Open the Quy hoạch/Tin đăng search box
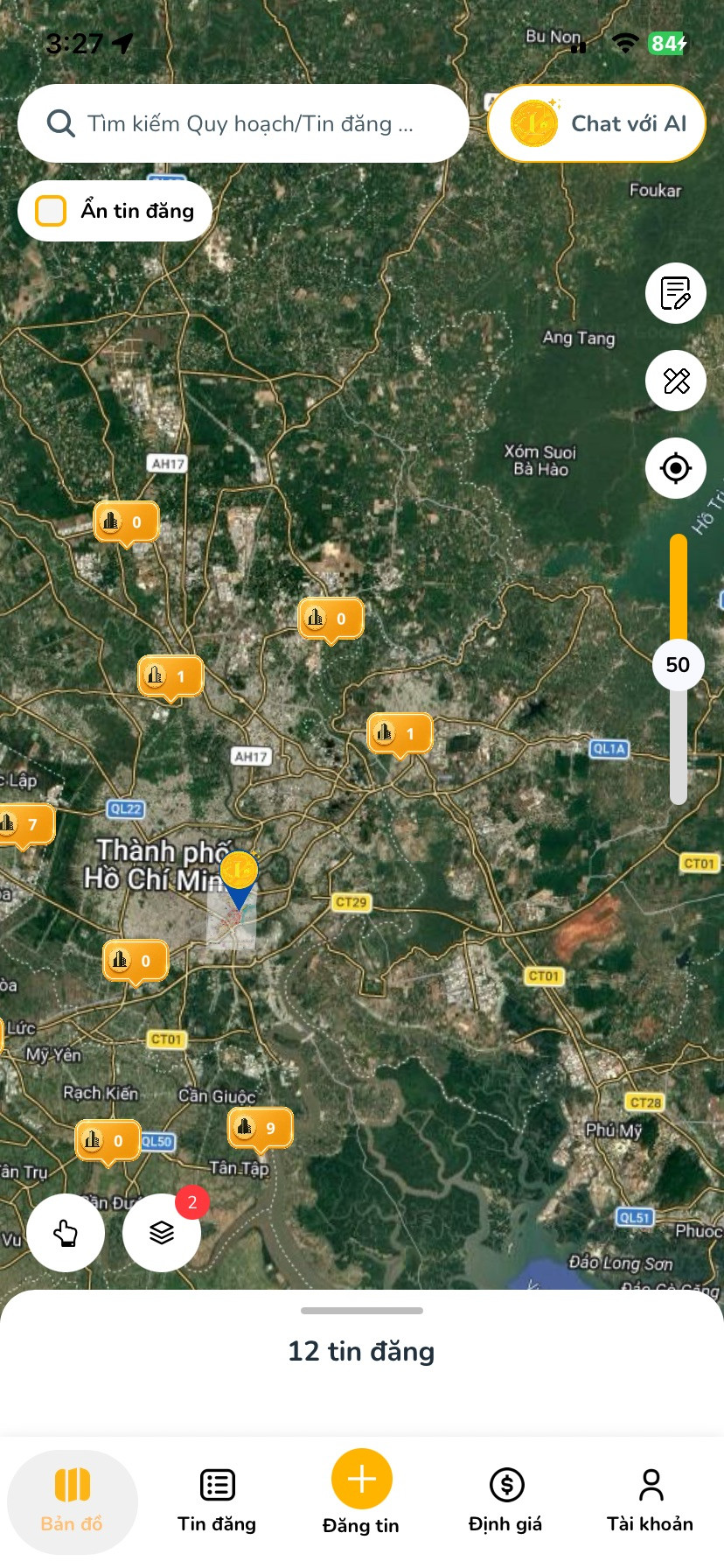 [243, 123]
